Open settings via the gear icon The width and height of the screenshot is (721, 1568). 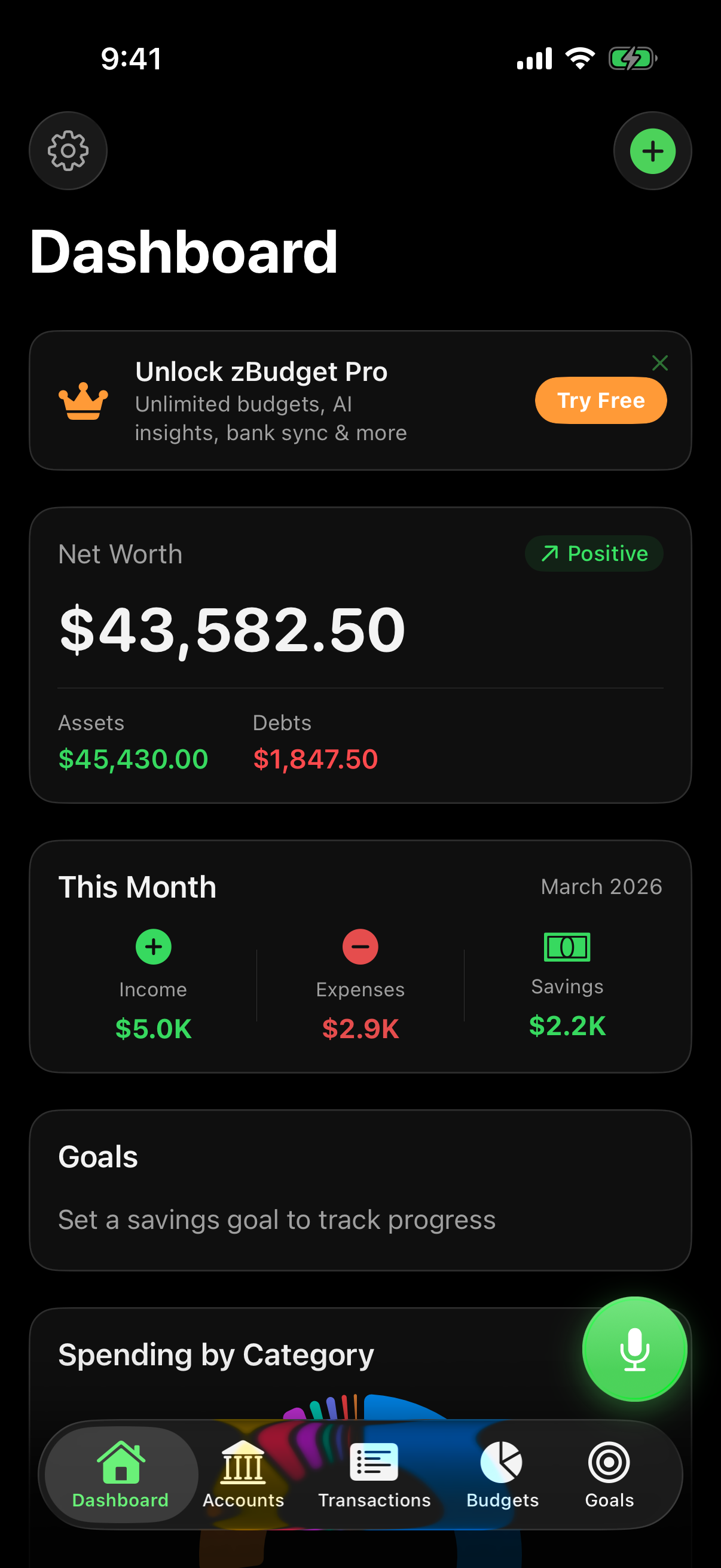(x=68, y=150)
